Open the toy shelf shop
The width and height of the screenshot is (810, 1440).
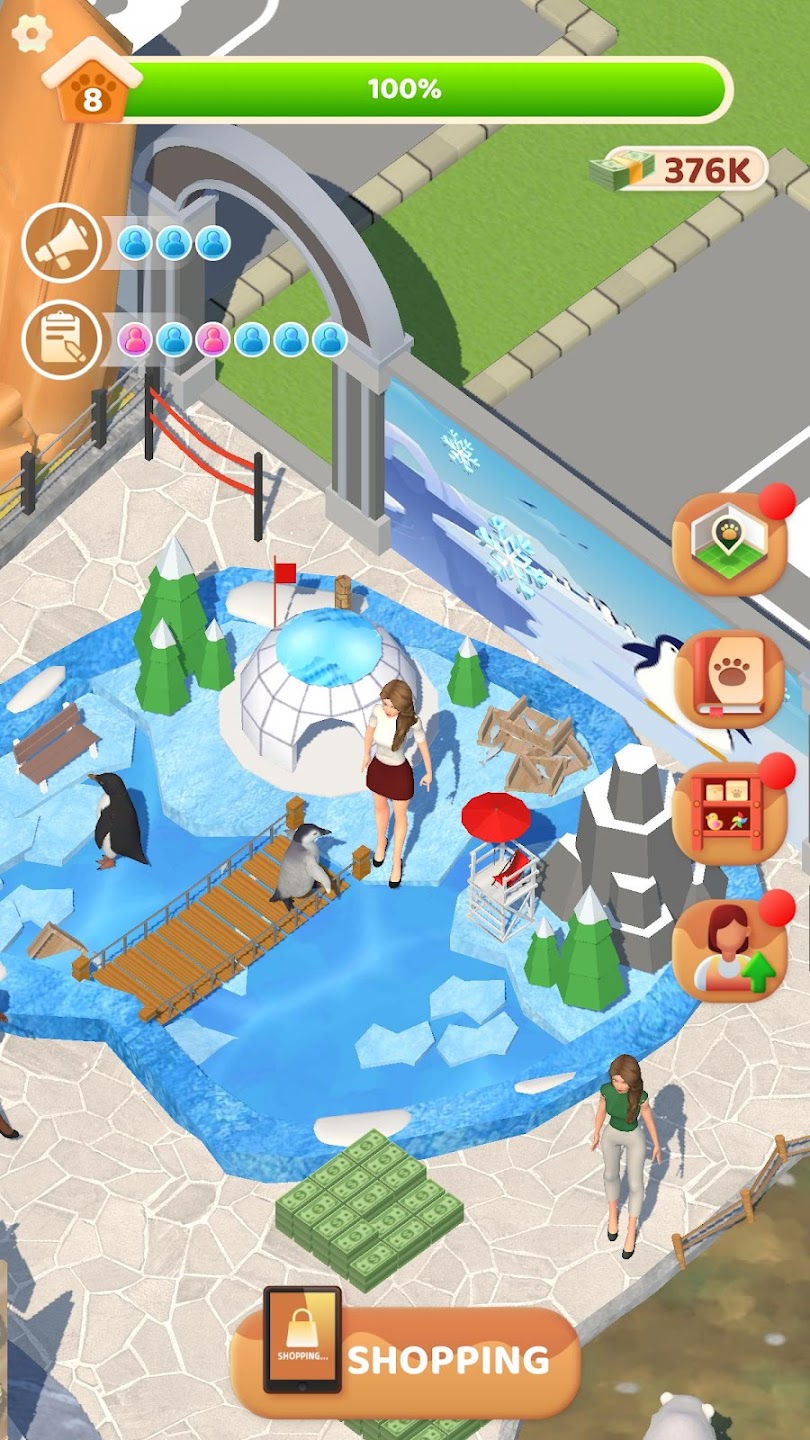coord(729,813)
